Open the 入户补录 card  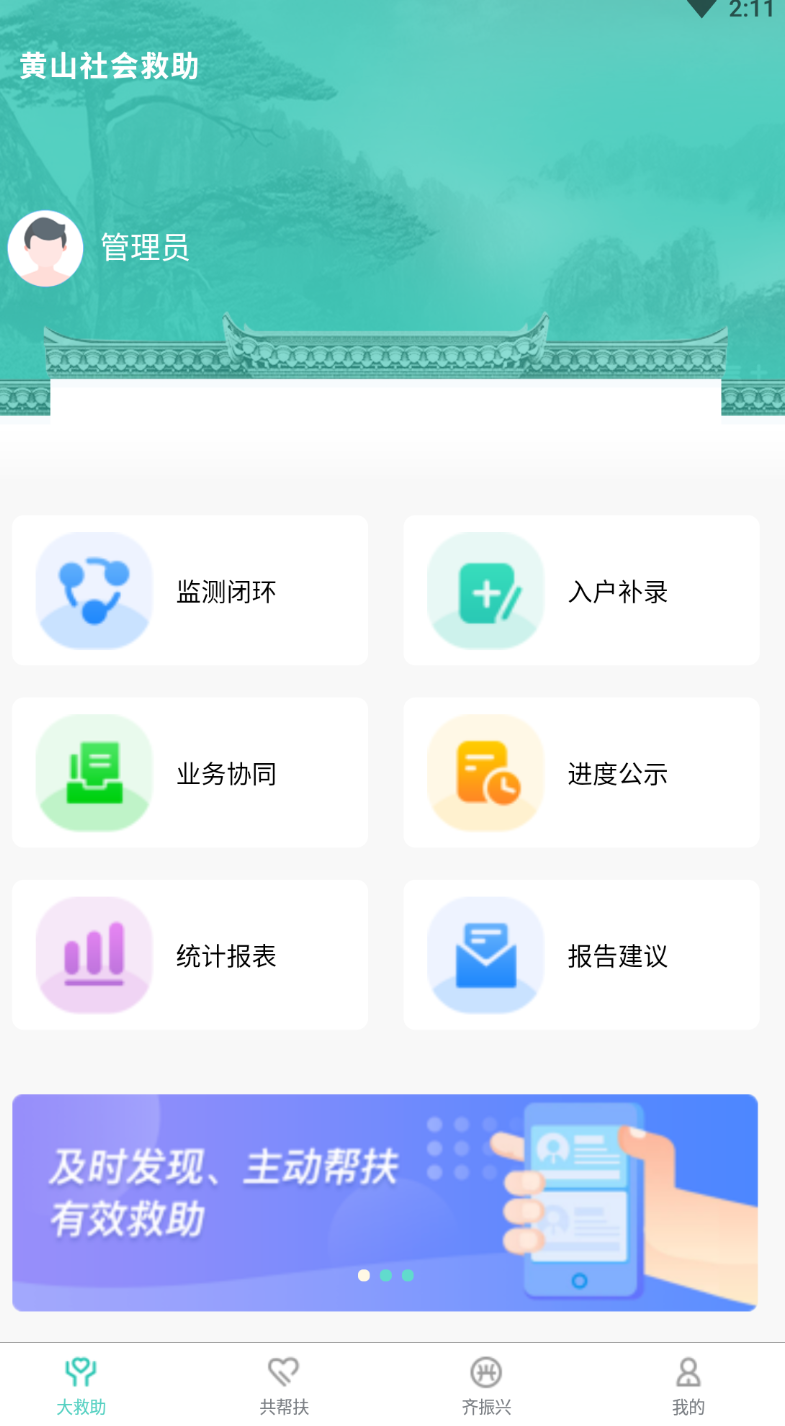(x=581, y=590)
